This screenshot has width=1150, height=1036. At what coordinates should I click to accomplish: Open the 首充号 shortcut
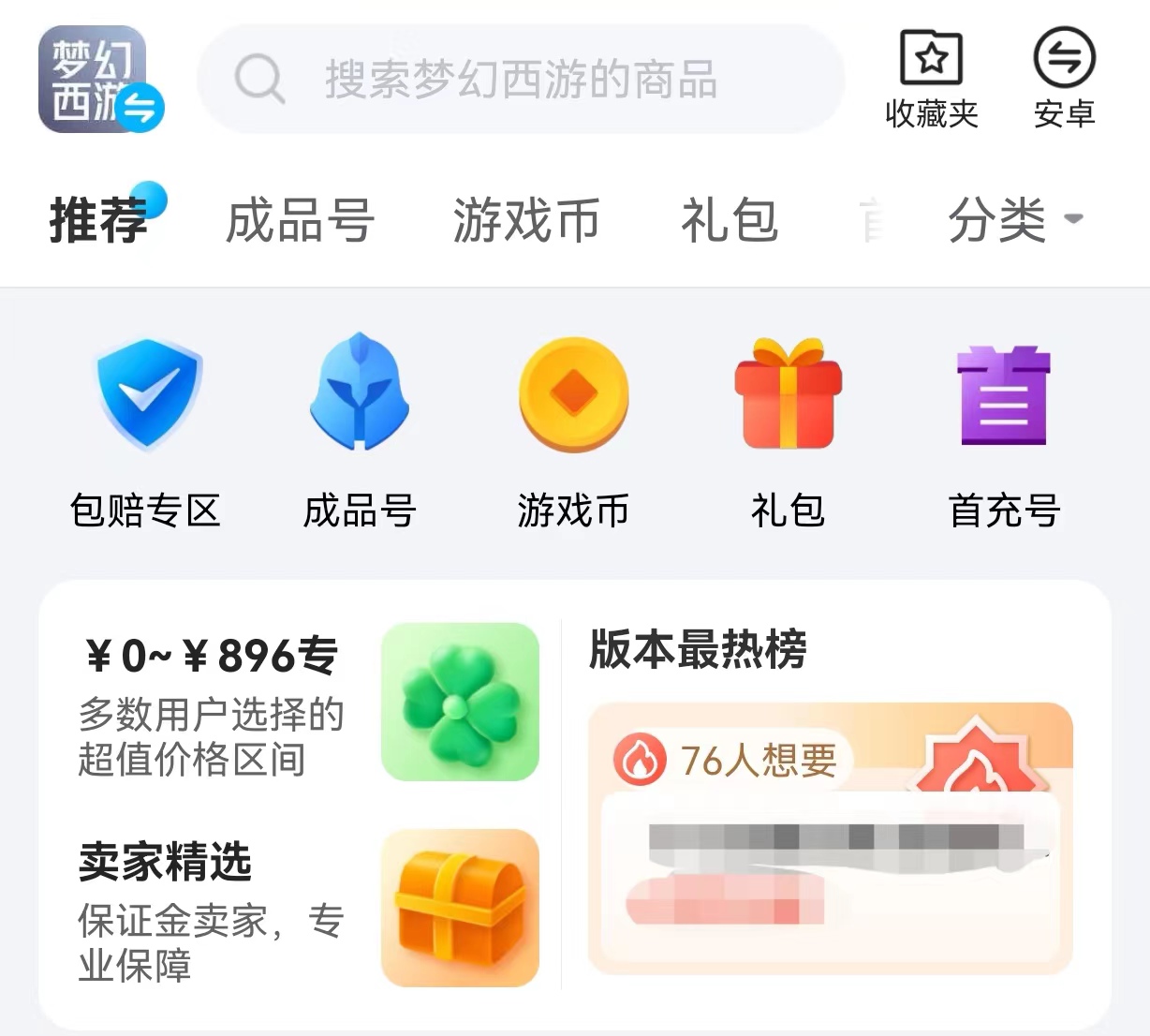coord(1004,433)
